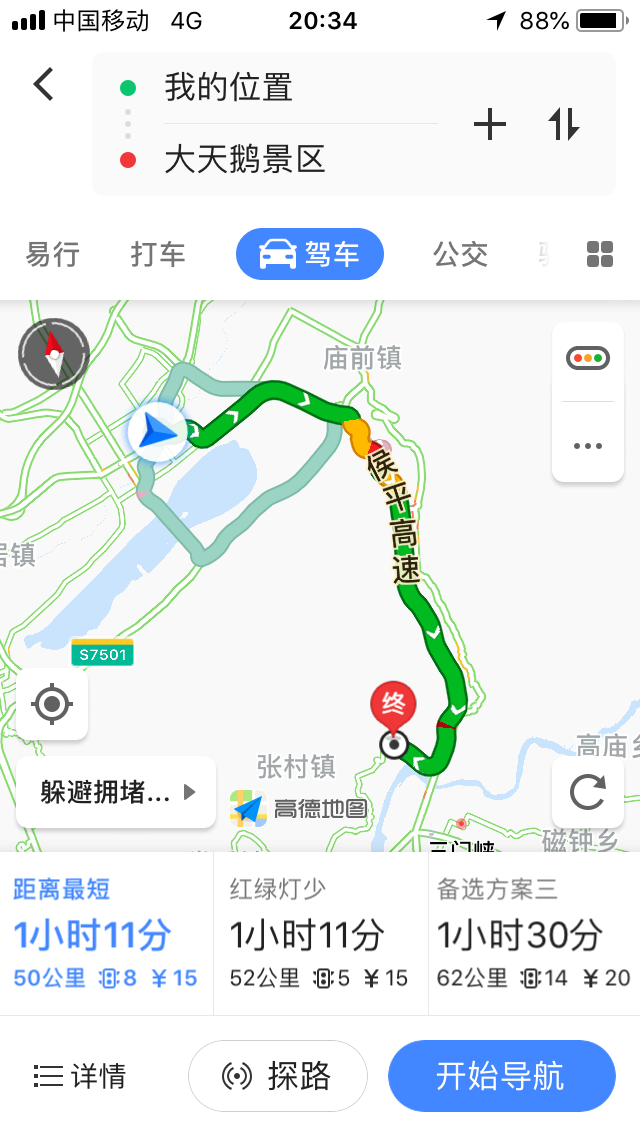Select the 驾车 driving tab
Image resolution: width=640 pixels, height=1136 pixels.
pyautogui.click(x=310, y=254)
